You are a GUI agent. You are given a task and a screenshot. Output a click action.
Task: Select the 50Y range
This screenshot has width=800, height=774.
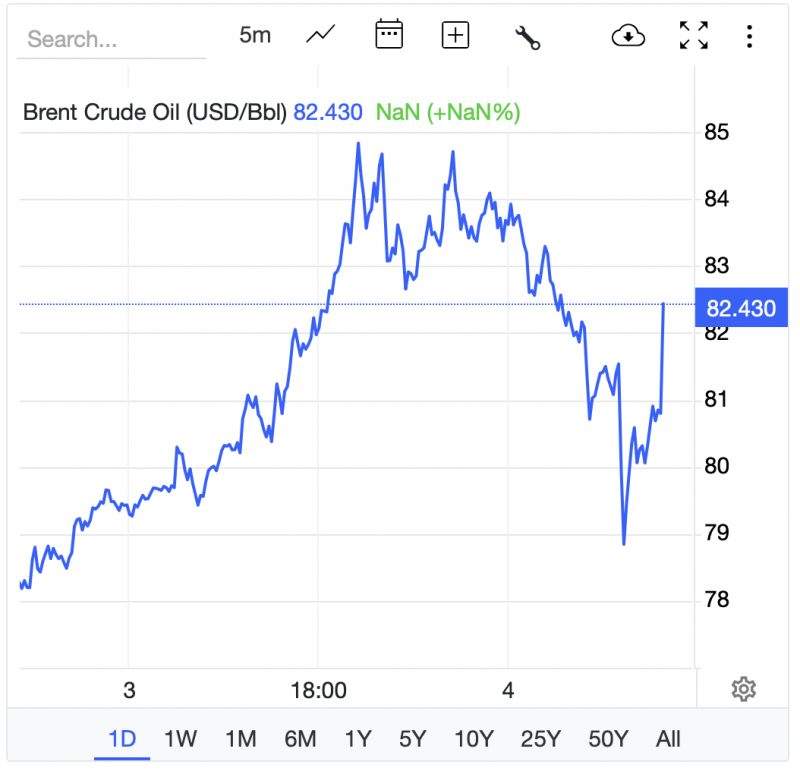click(x=608, y=739)
